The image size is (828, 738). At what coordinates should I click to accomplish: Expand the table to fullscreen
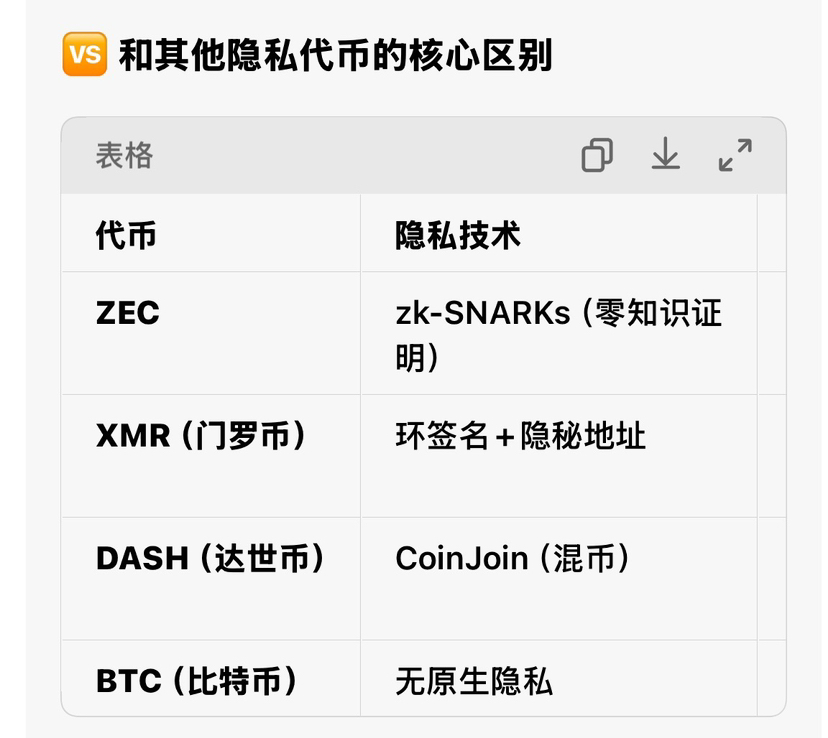[x=735, y=155]
